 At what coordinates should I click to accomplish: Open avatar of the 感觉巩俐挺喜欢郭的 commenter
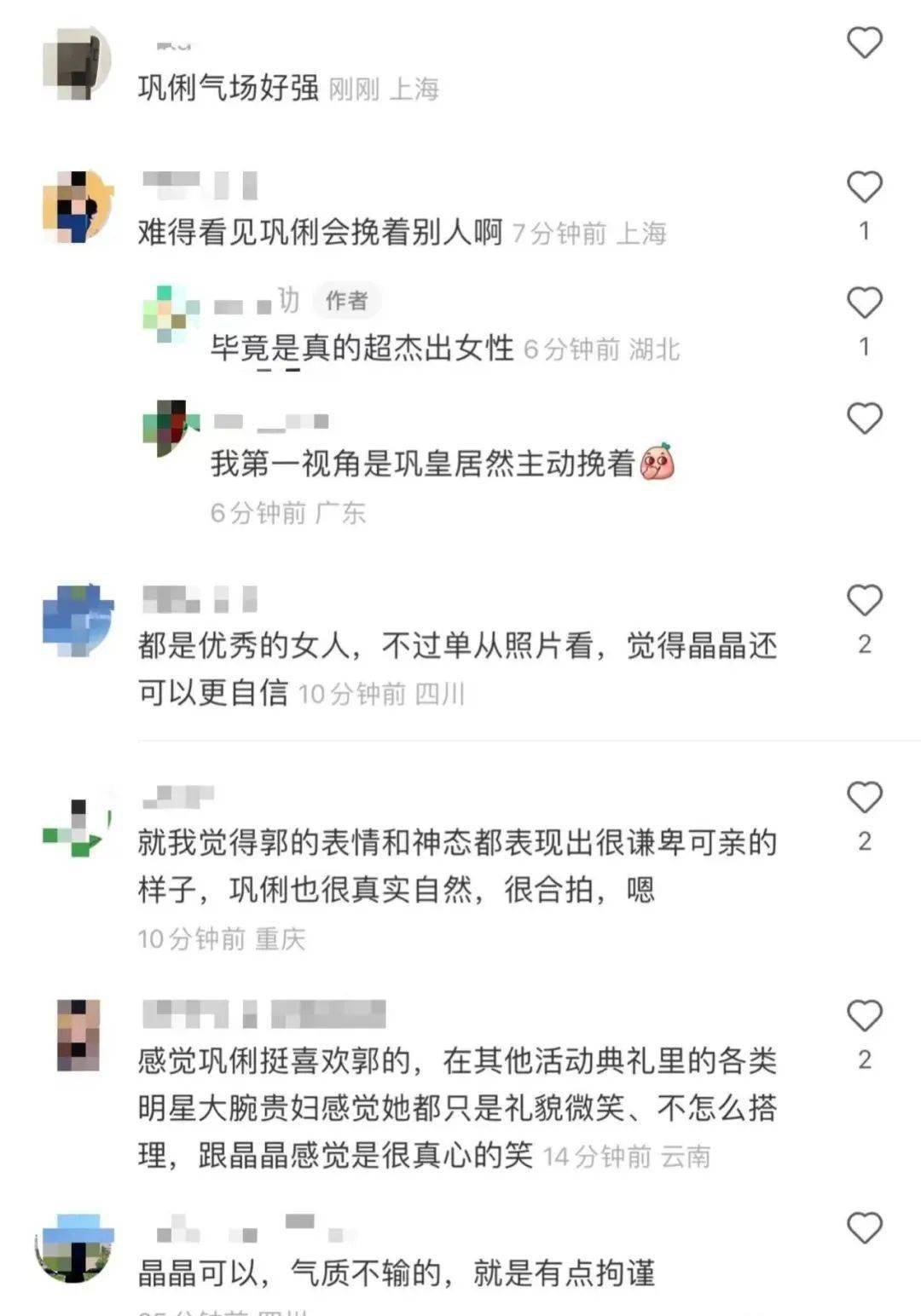click(x=78, y=1034)
